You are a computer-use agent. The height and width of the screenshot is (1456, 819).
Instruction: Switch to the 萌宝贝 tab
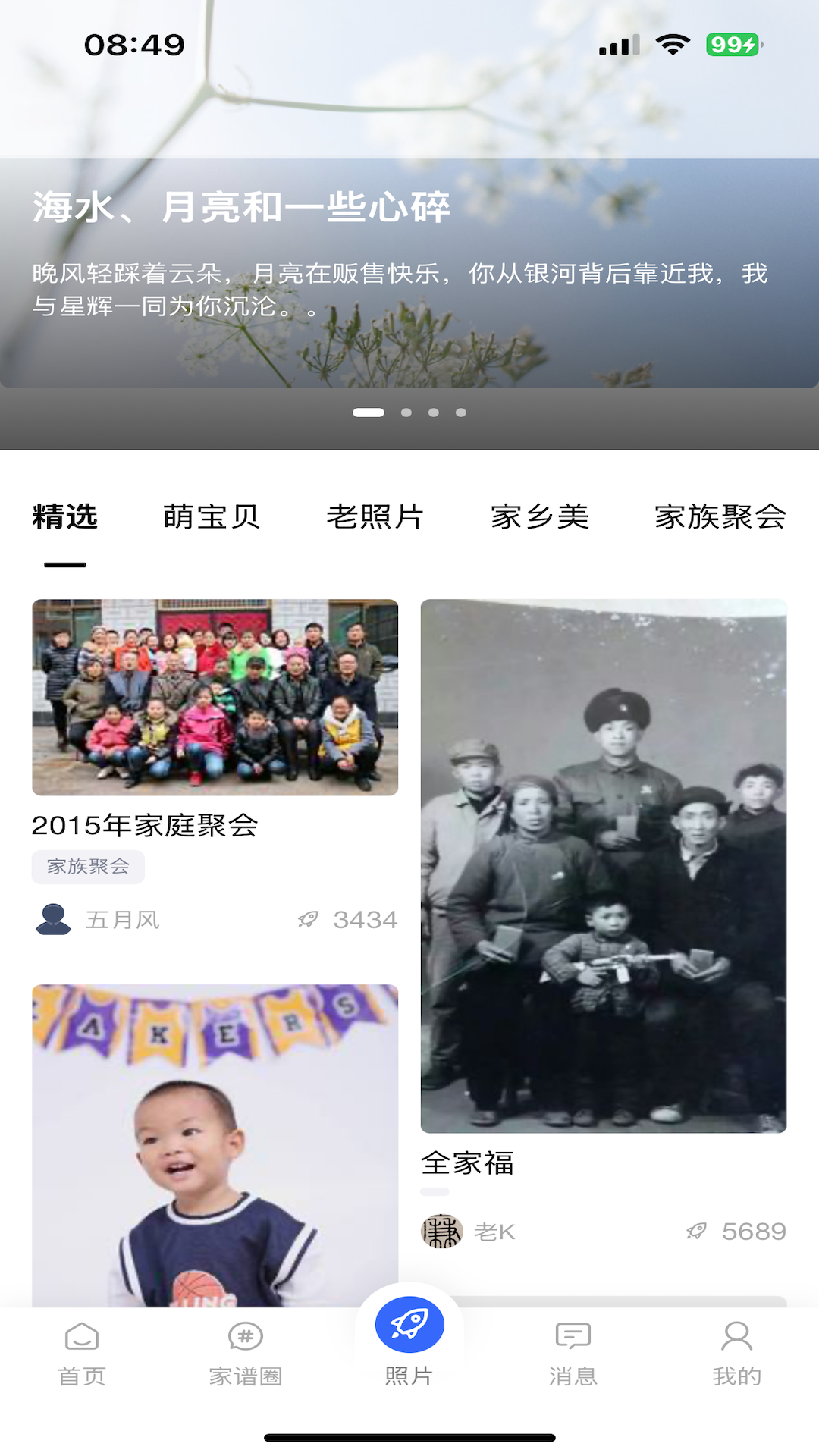click(x=212, y=518)
